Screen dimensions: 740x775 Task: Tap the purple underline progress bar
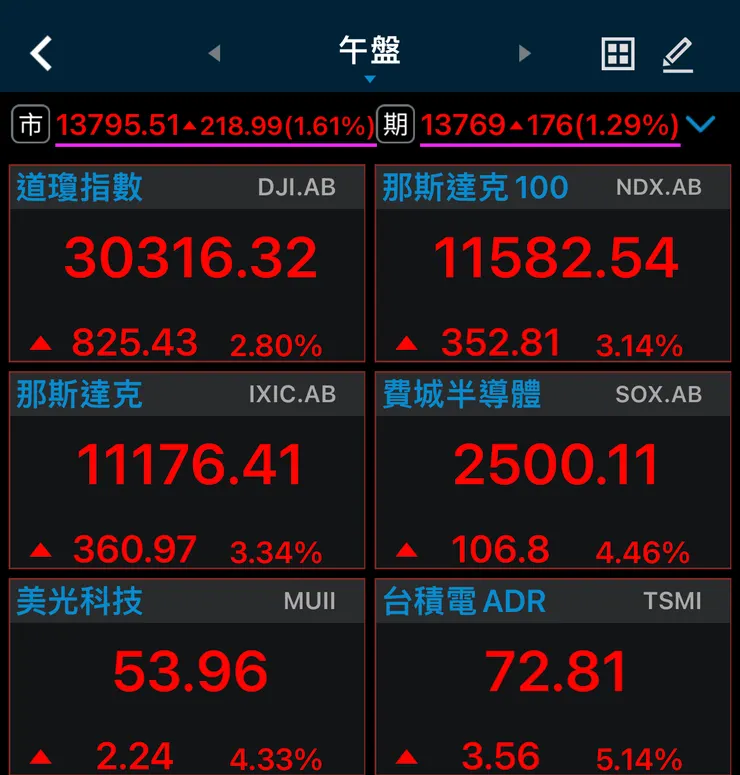click(x=215, y=142)
